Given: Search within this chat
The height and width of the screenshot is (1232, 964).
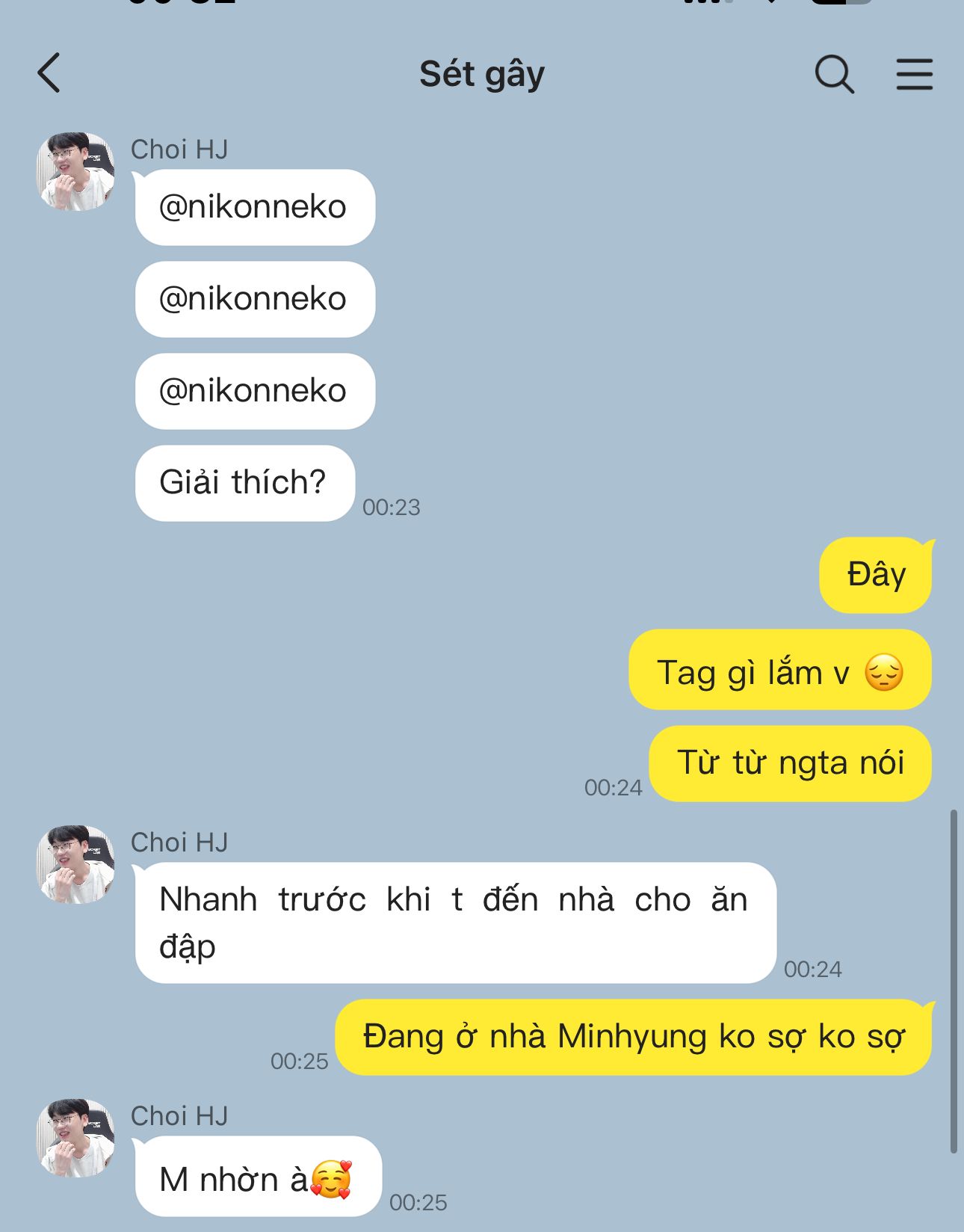Looking at the screenshot, I should coord(834,74).
